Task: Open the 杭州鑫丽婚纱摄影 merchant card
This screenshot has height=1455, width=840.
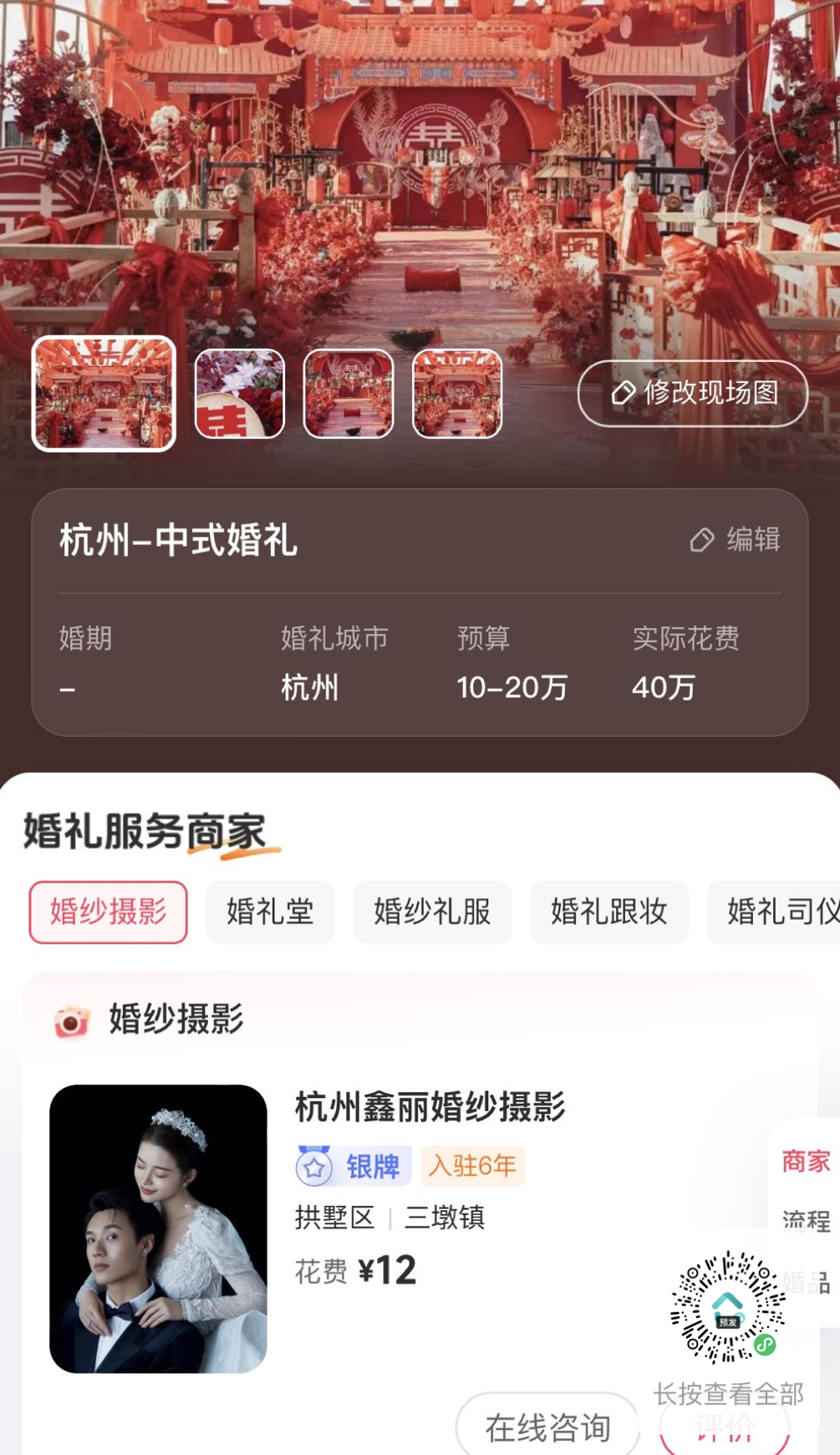Action: tap(430, 1107)
